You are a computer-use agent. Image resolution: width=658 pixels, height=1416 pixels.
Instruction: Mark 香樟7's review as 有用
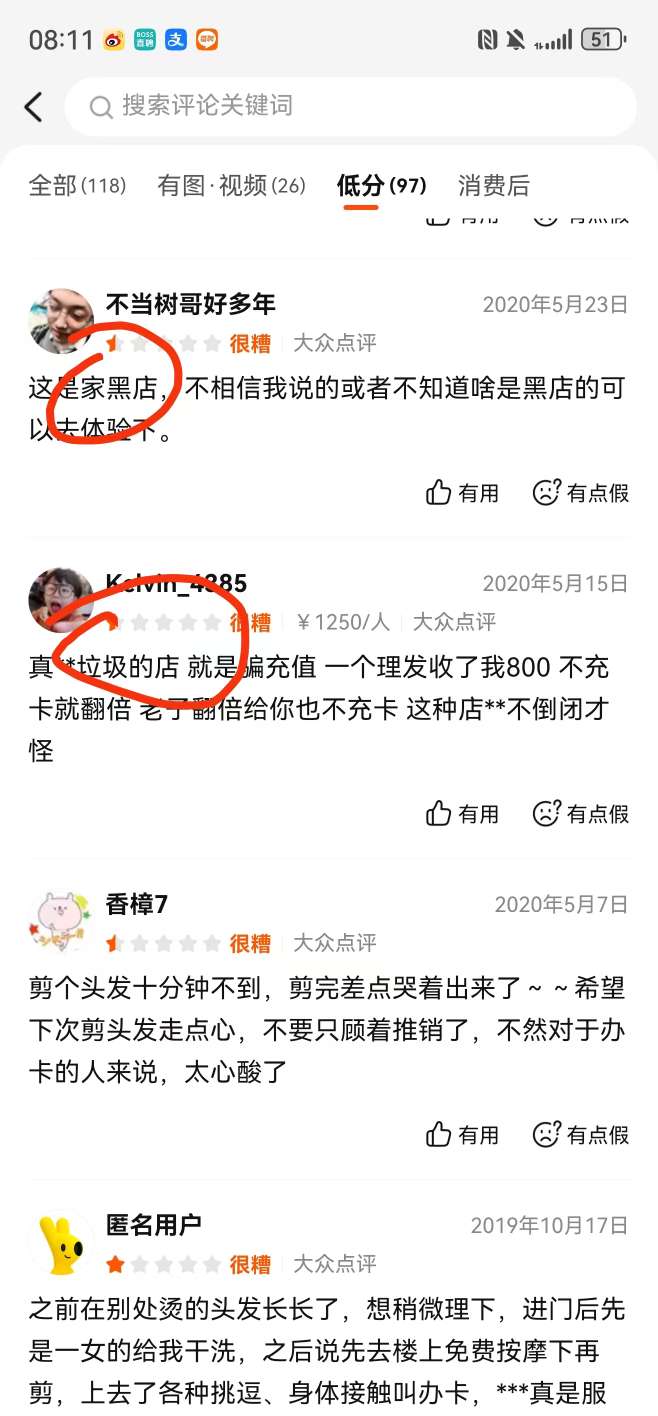[x=462, y=1135]
